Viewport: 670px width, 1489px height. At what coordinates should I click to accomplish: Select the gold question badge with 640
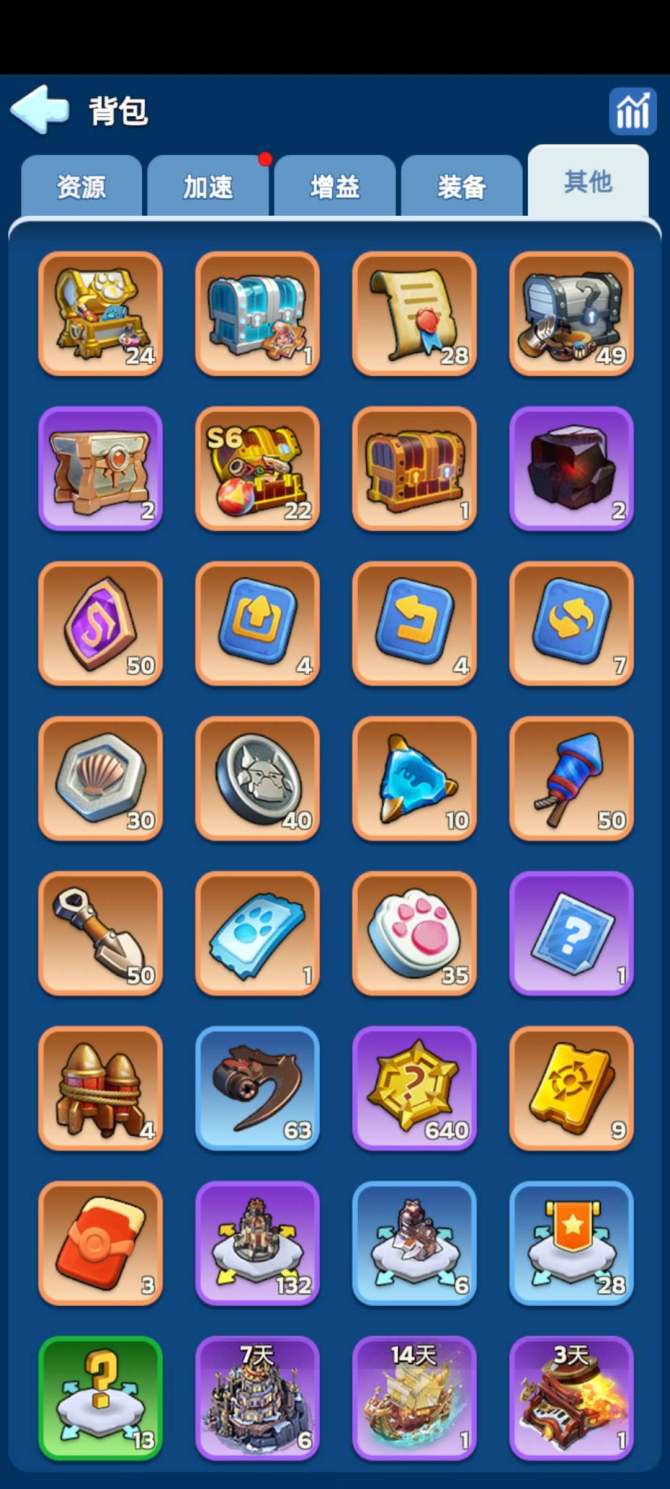click(x=414, y=1088)
